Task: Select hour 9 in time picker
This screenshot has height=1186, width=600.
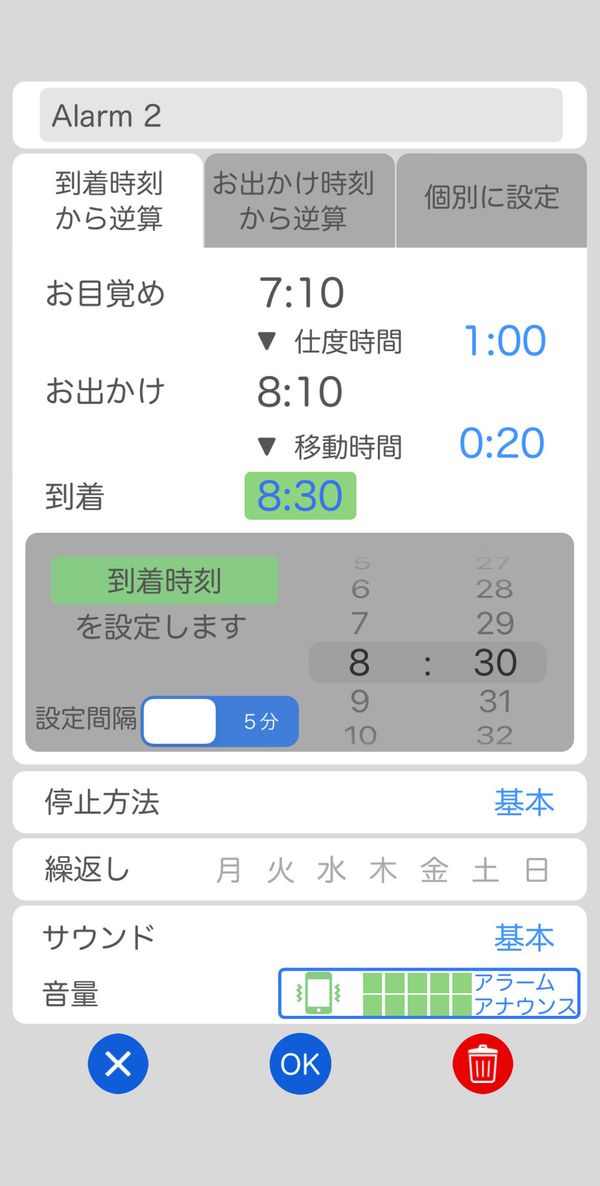Action: (x=359, y=701)
